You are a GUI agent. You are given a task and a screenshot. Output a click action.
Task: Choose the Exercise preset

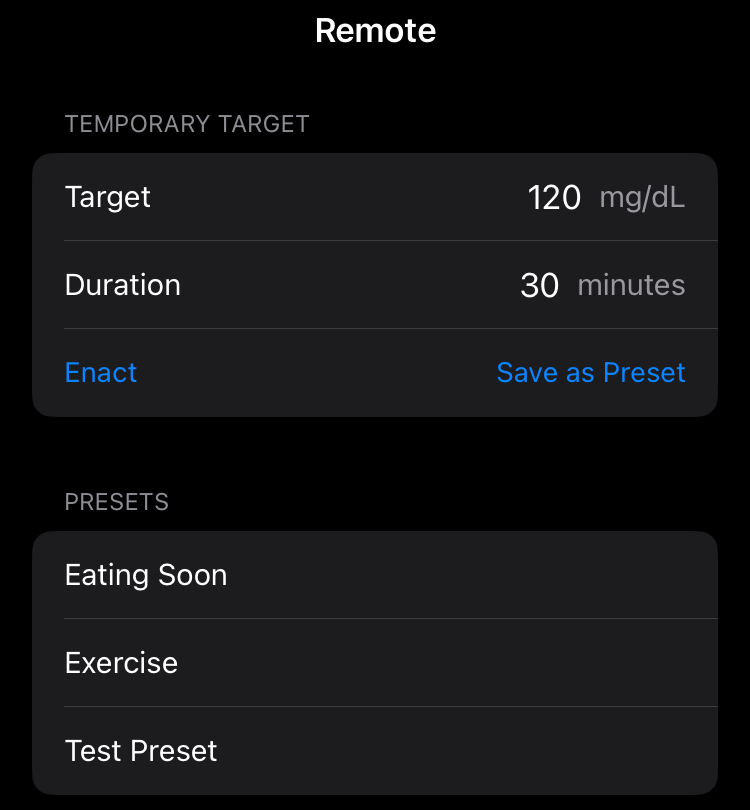[121, 664]
